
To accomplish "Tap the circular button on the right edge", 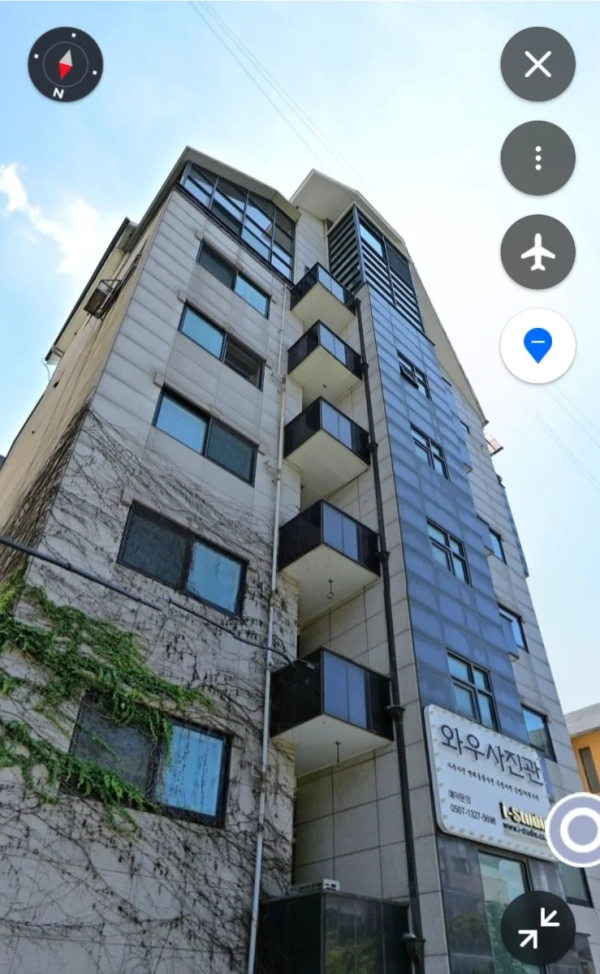I will [x=577, y=829].
